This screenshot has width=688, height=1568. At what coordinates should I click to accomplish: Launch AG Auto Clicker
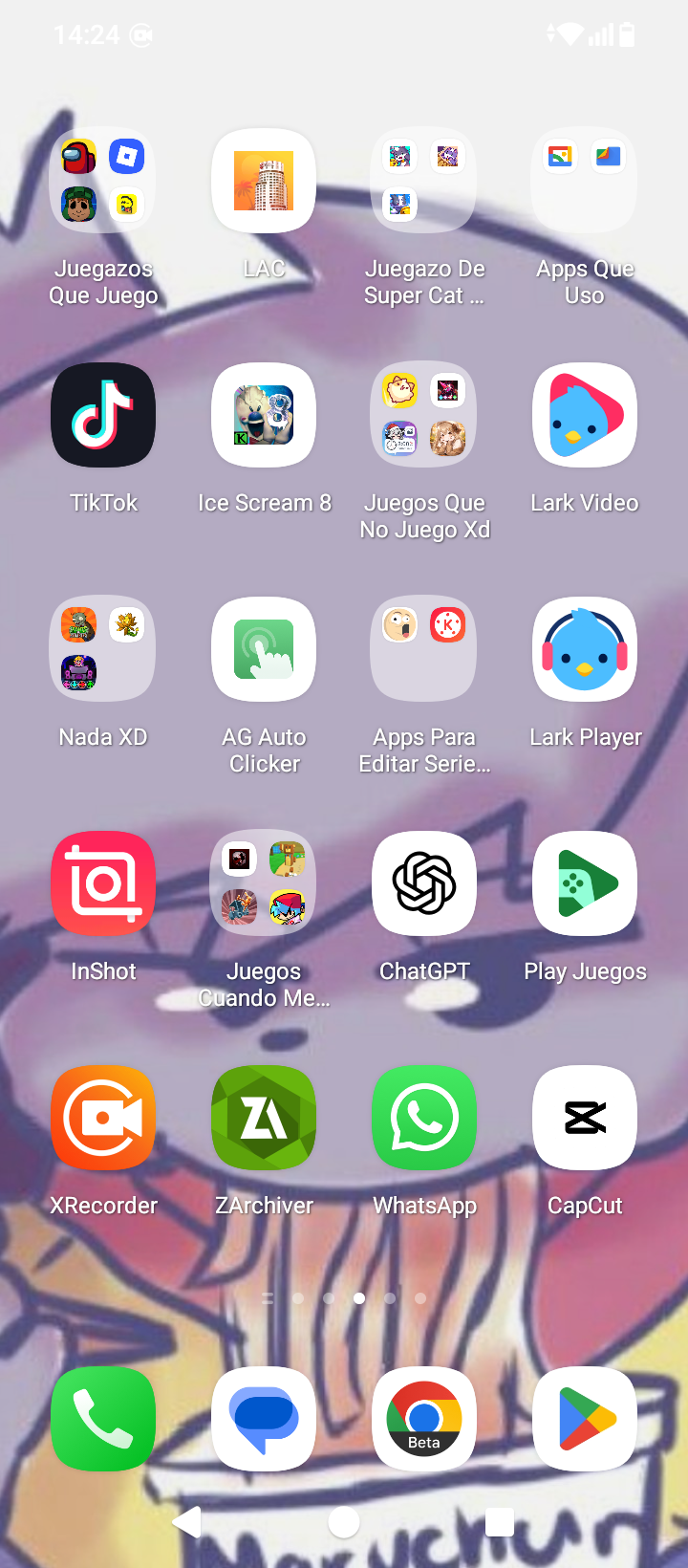264,649
